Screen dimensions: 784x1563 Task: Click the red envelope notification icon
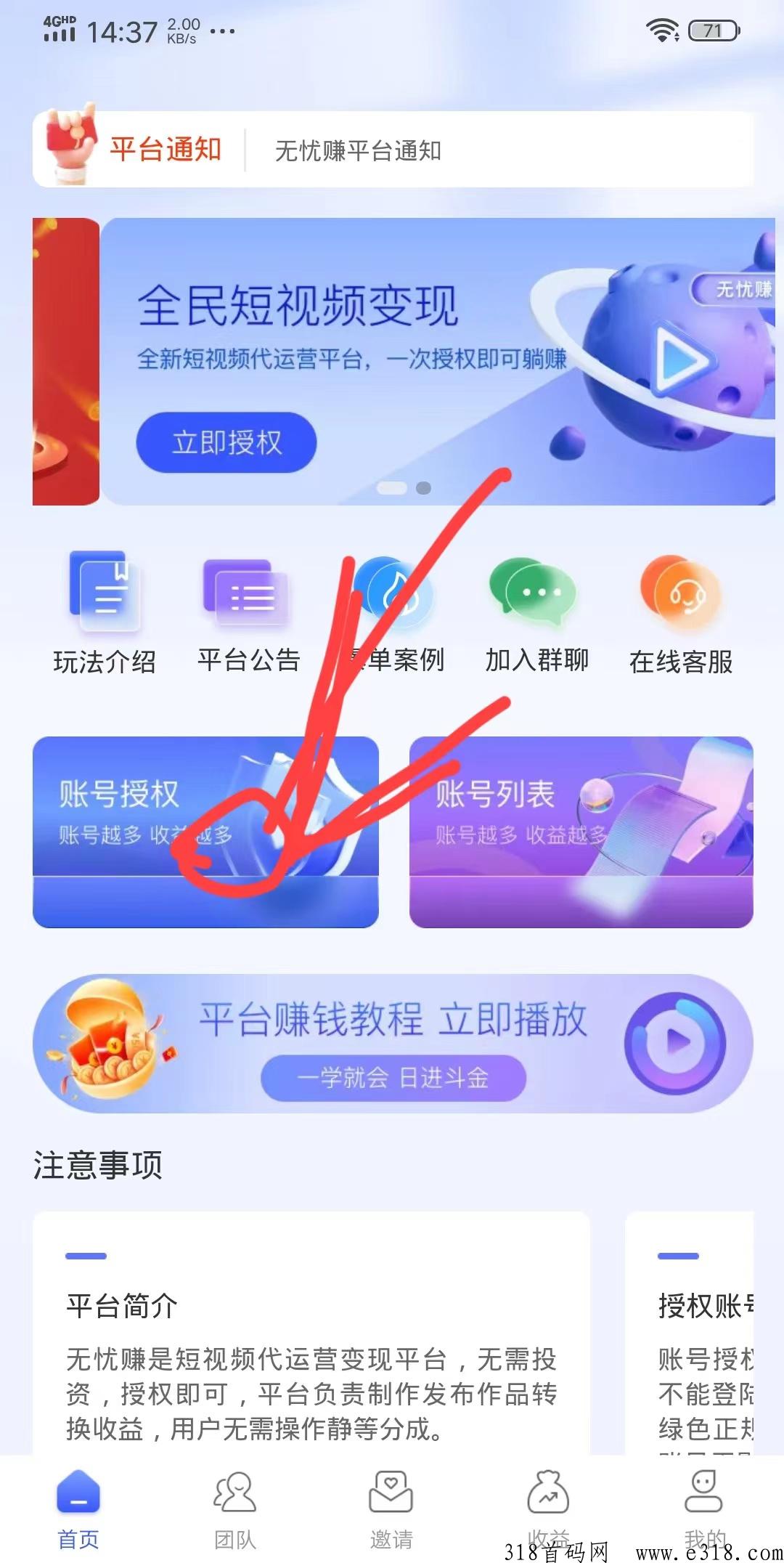[x=70, y=145]
